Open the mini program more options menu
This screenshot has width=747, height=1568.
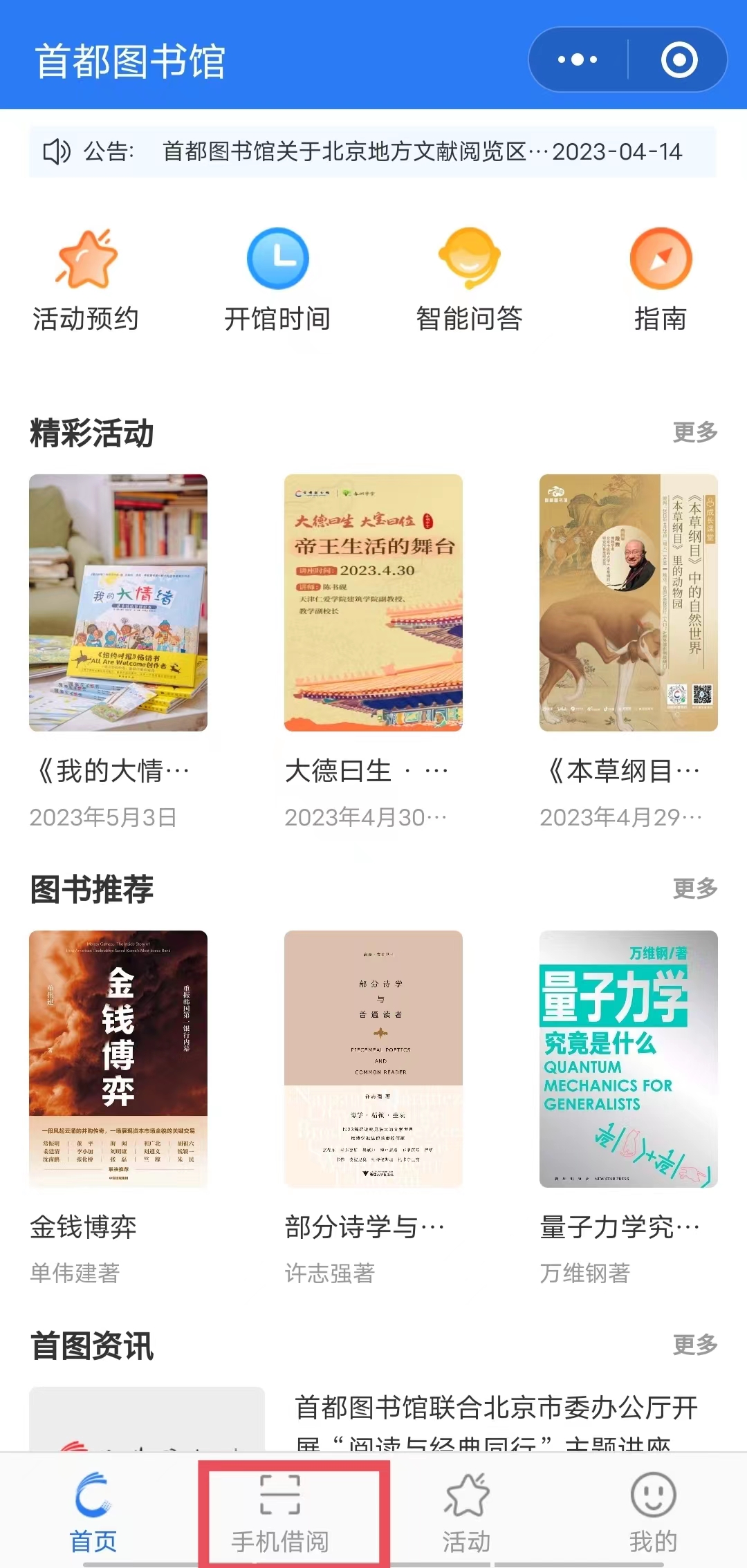pyautogui.click(x=578, y=60)
